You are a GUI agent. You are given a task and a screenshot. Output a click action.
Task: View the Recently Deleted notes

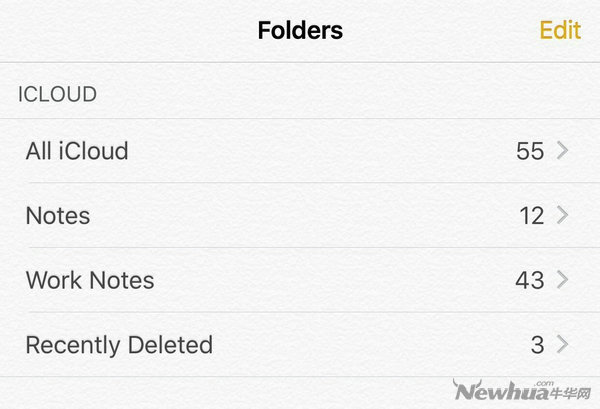tap(298, 345)
